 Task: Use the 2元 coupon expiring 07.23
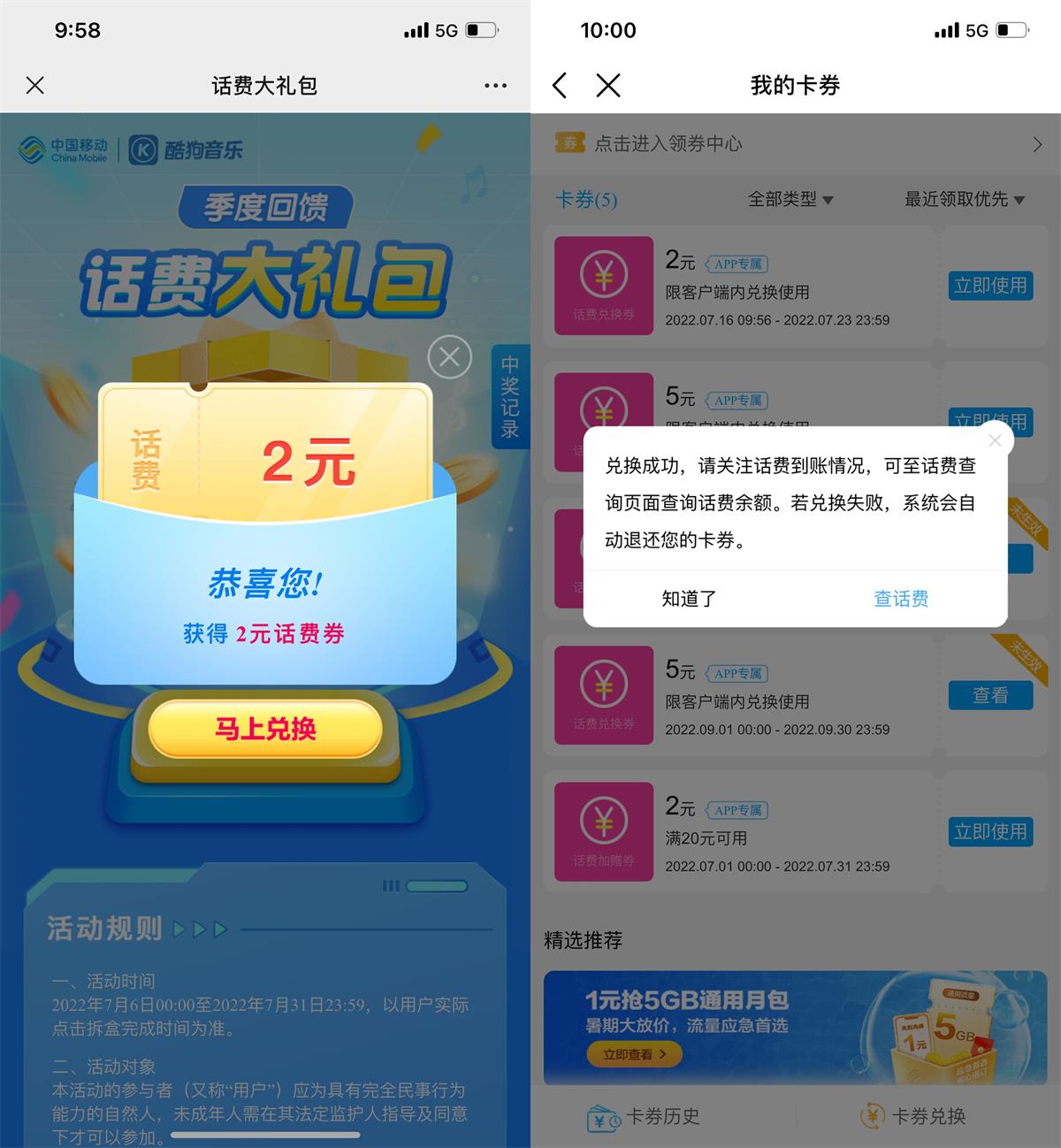990,286
